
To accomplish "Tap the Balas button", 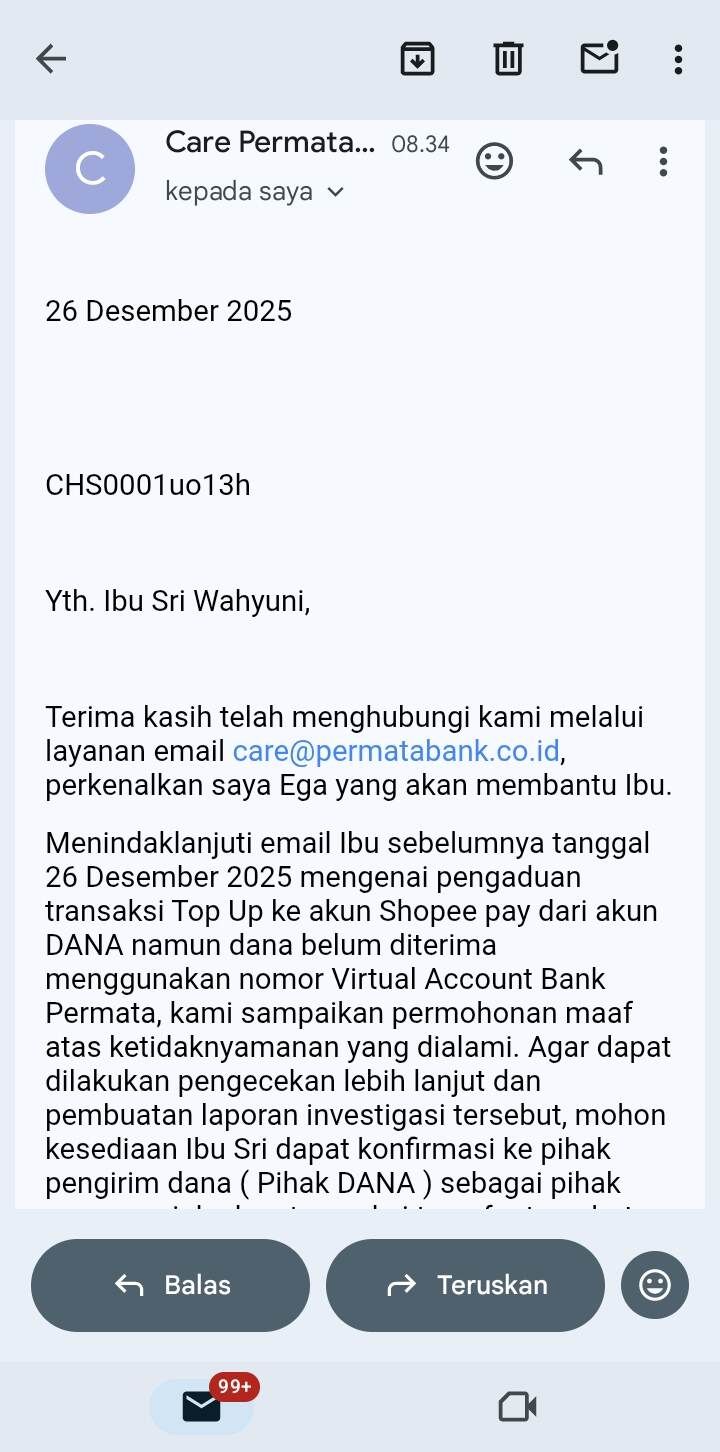I will (171, 1285).
